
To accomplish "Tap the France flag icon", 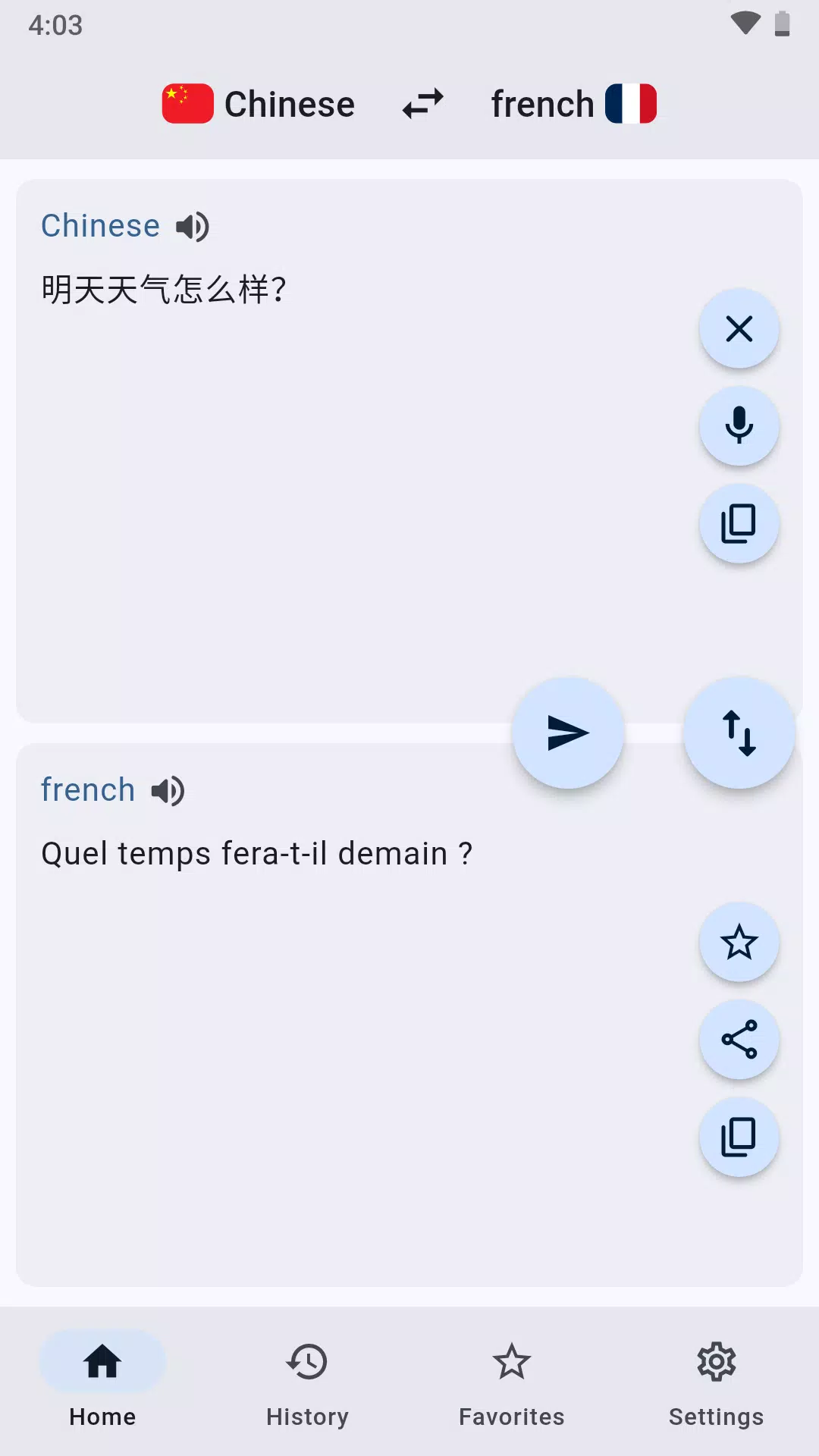I will click(x=632, y=102).
